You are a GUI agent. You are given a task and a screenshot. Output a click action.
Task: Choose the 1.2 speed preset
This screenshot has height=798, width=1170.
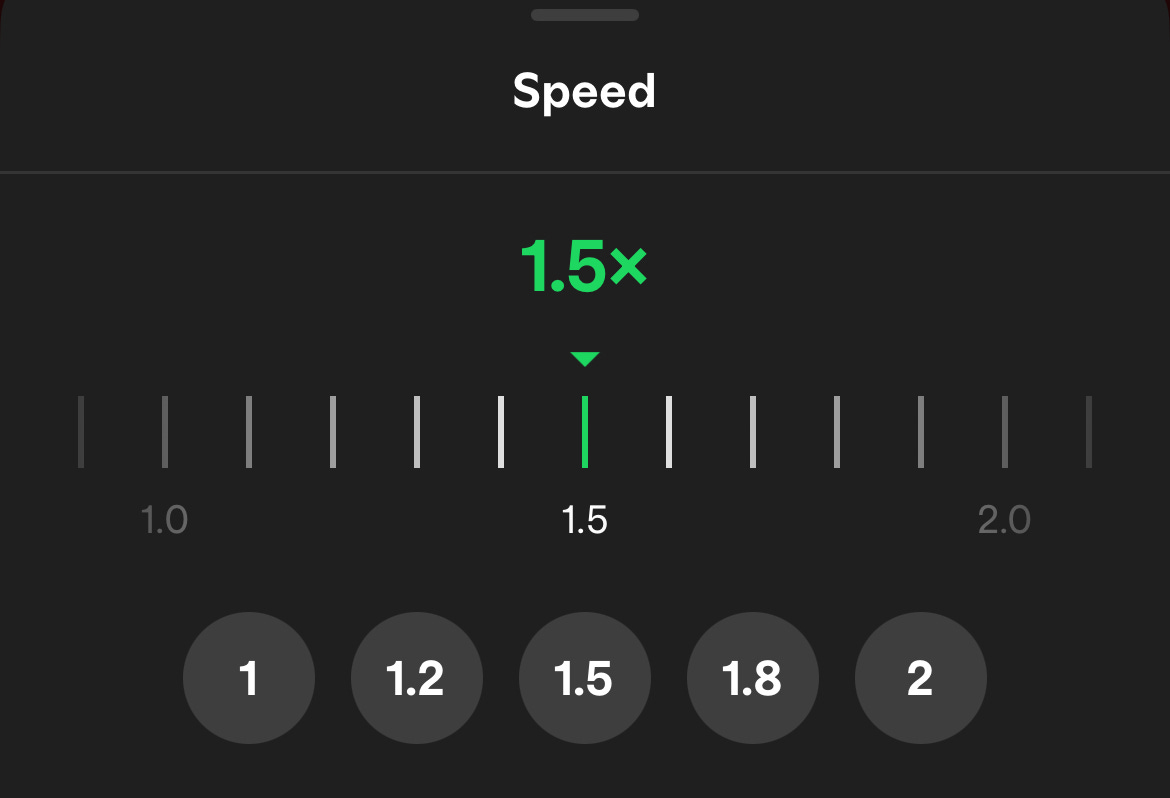click(x=416, y=678)
